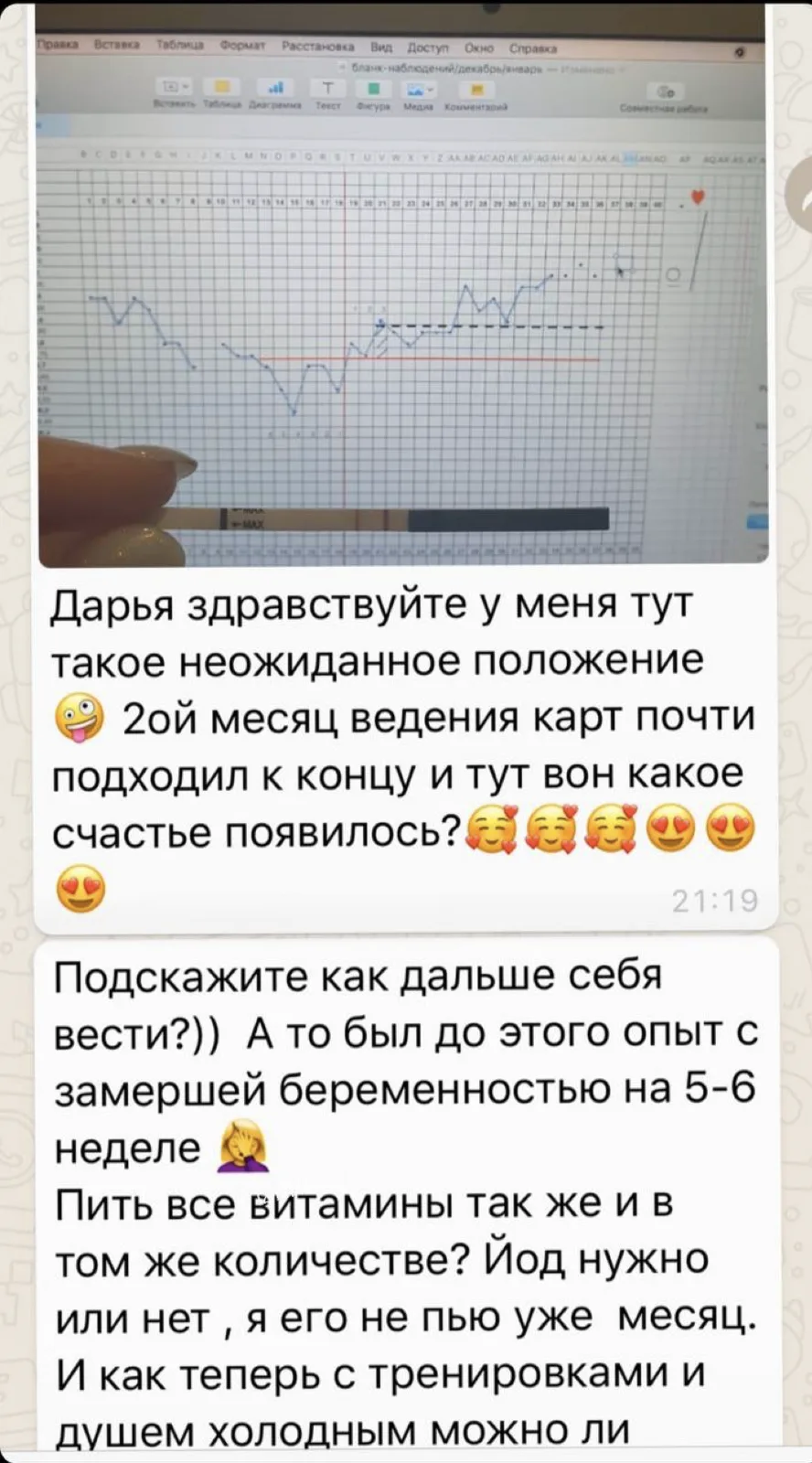Open the chart photo in the message
Viewport: 812px width, 1463px height.
402,283
